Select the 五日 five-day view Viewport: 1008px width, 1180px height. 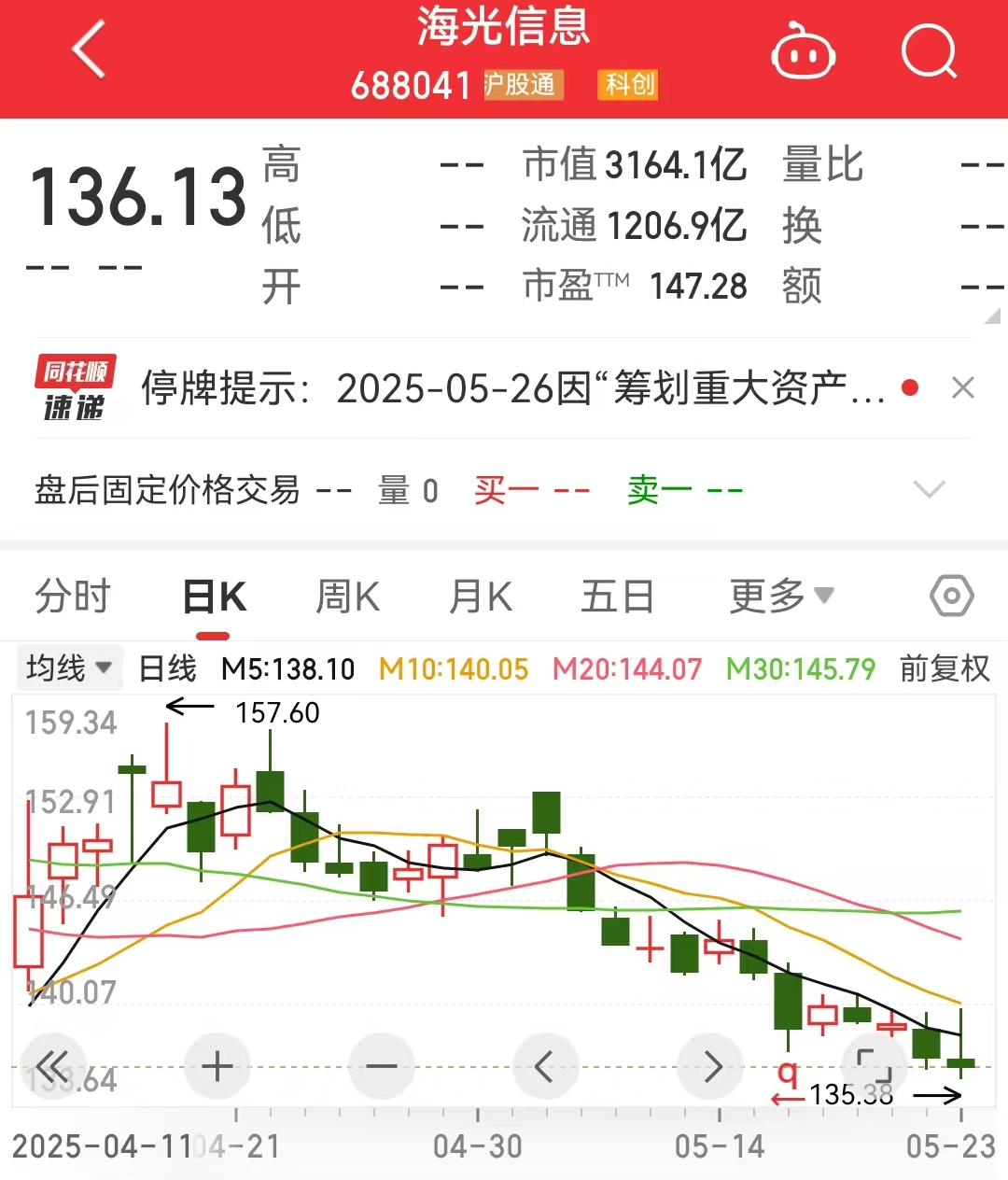click(616, 595)
